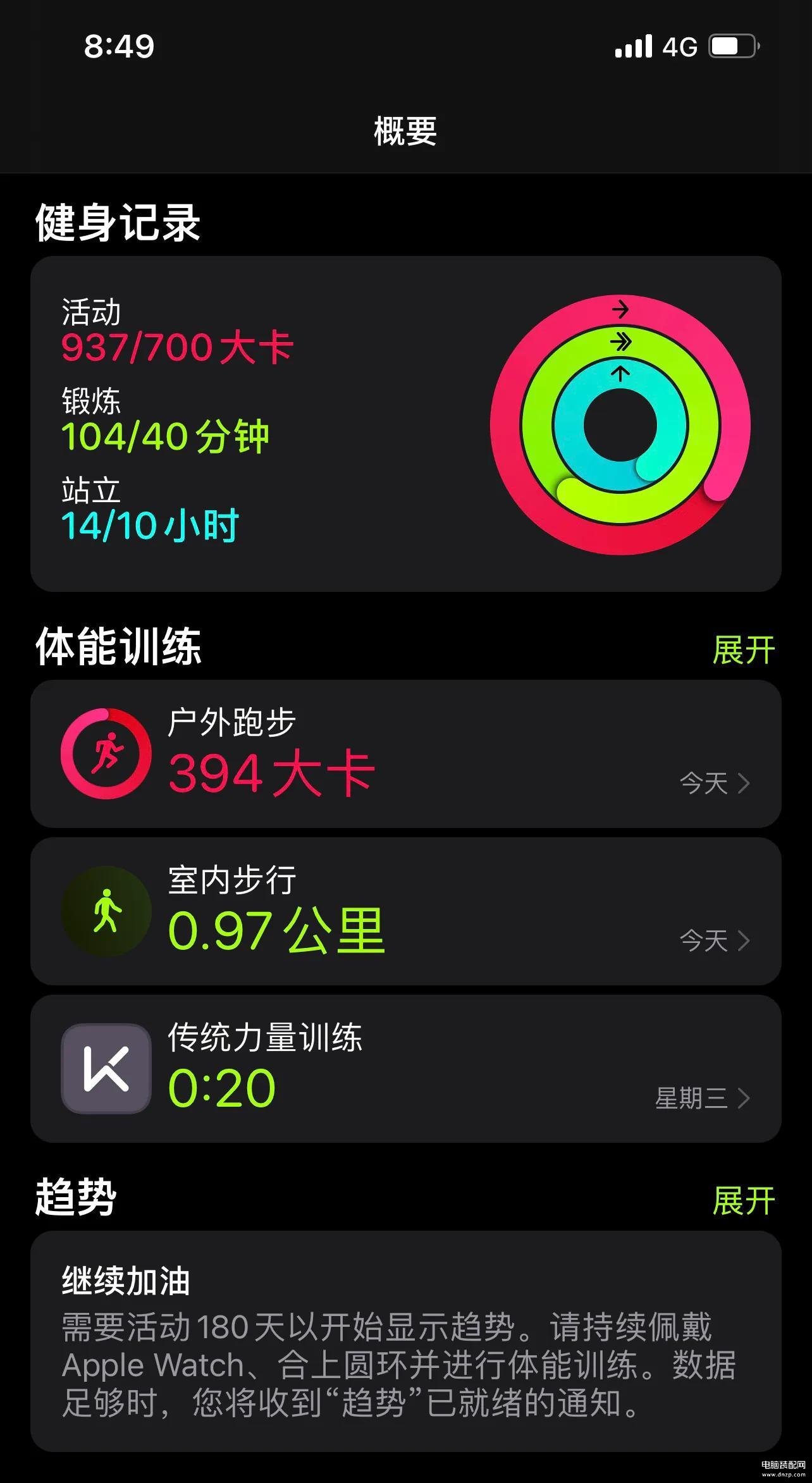Screen dimensions: 812x1483
Task: Open the 健身记录 activity rings card
Action: [406, 424]
